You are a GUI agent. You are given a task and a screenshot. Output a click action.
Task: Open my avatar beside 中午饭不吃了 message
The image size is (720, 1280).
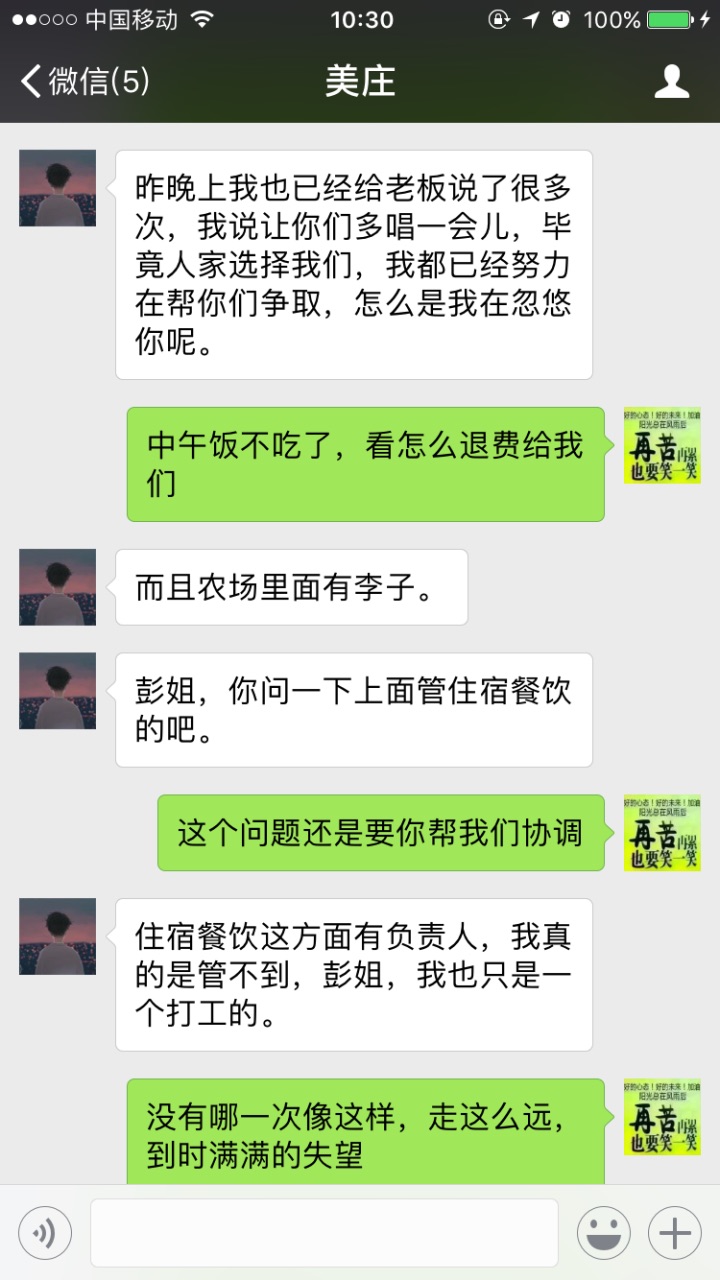coord(662,446)
